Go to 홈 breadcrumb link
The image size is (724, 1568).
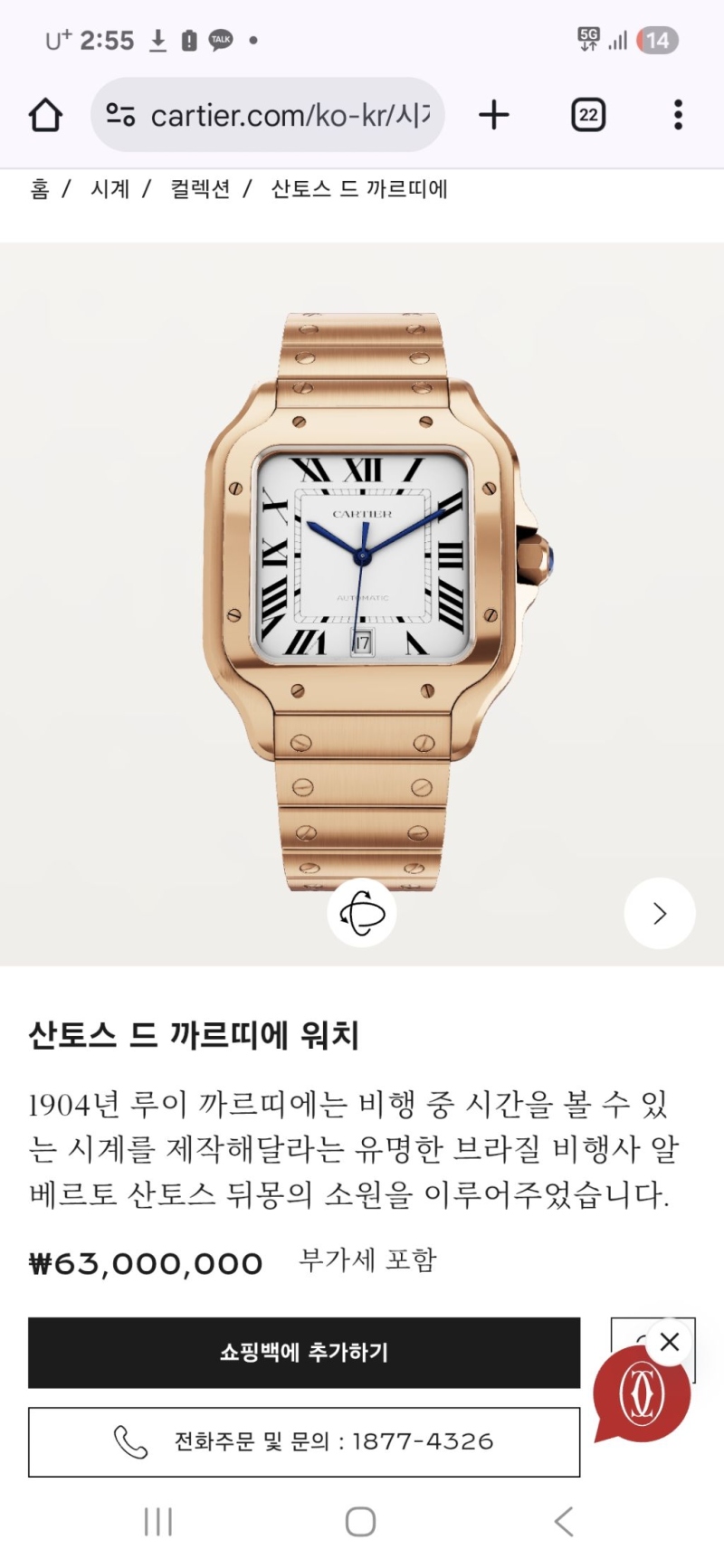tap(40, 189)
